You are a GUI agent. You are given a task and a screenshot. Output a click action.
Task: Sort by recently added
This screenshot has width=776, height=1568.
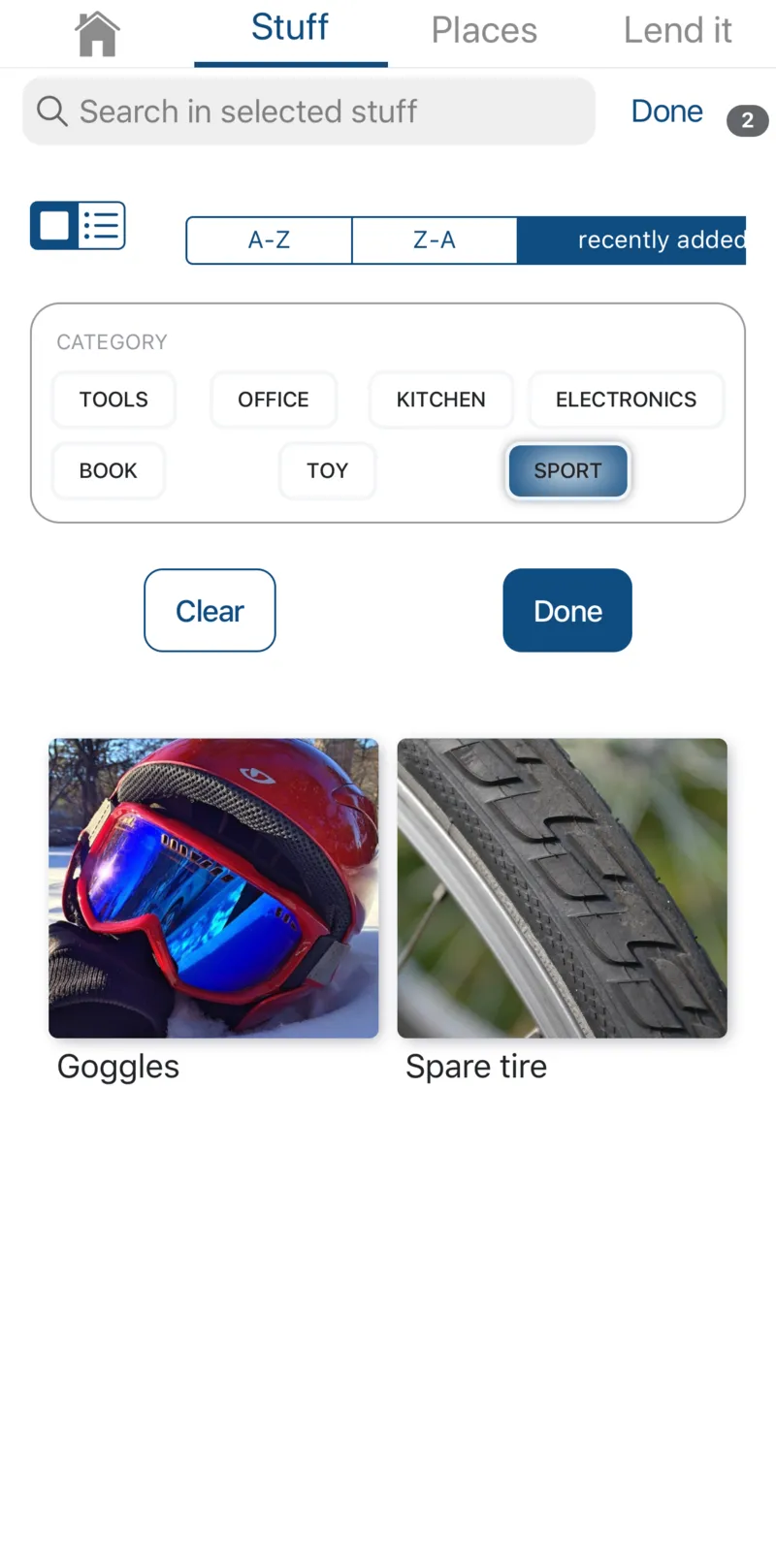coord(631,240)
